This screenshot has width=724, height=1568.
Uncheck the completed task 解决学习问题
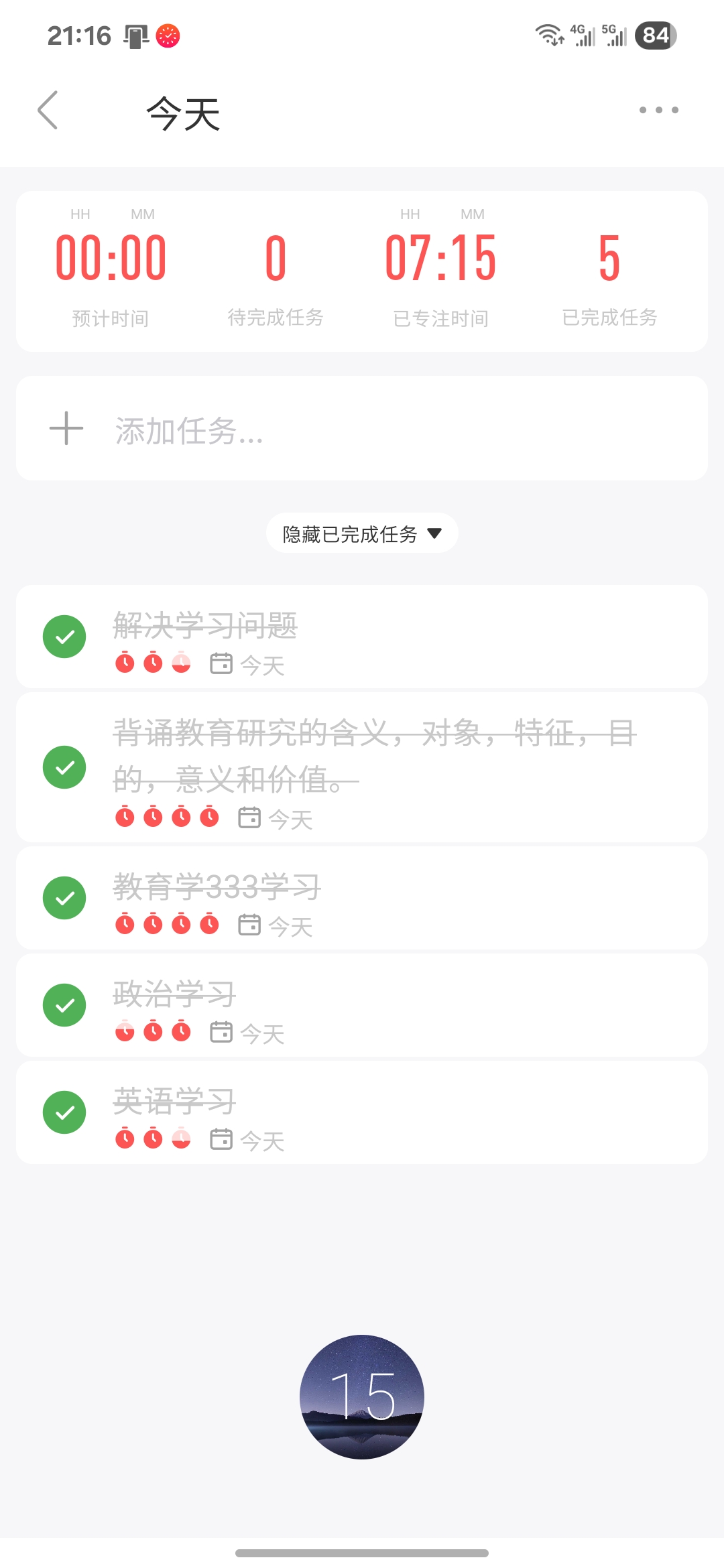point(64,637)
